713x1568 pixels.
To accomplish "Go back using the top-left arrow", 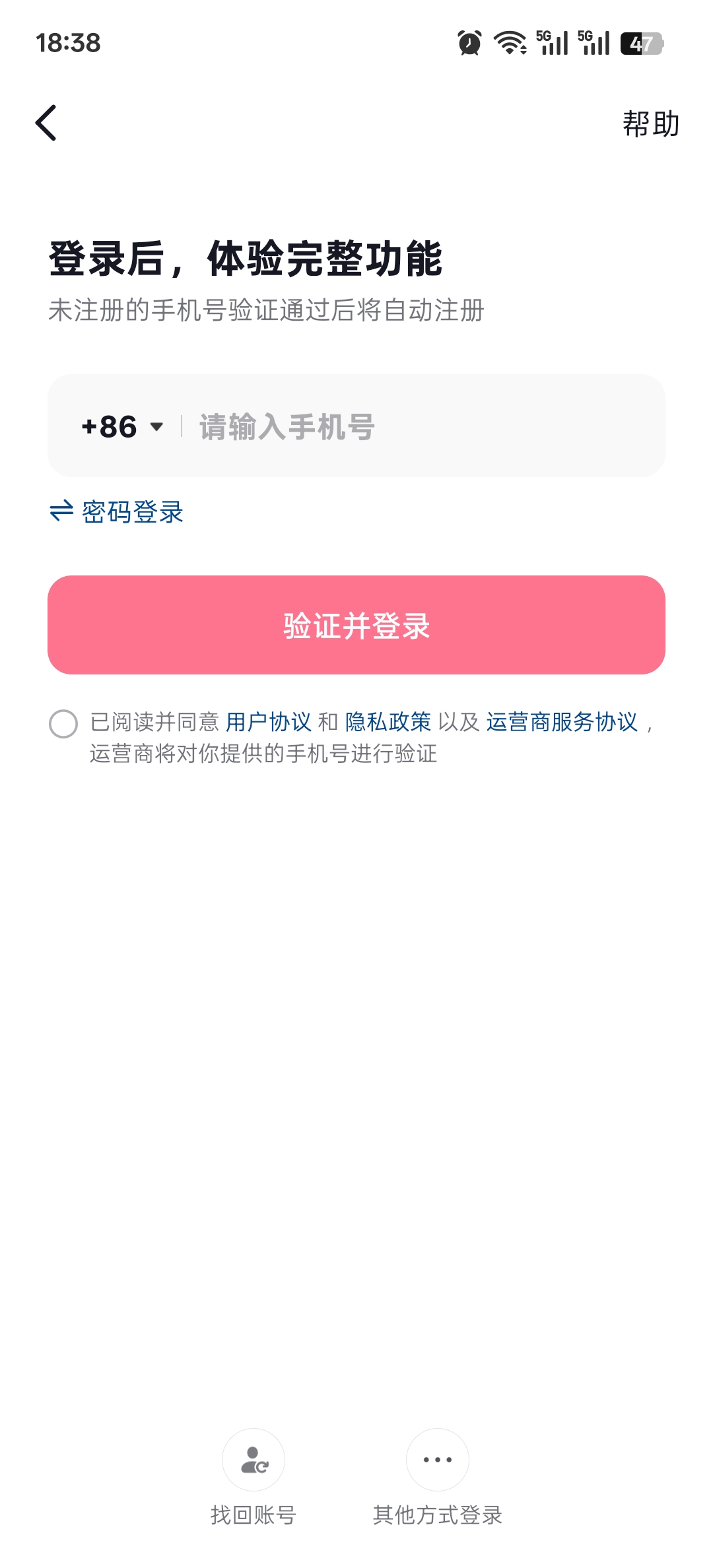I will pos(46,123).
